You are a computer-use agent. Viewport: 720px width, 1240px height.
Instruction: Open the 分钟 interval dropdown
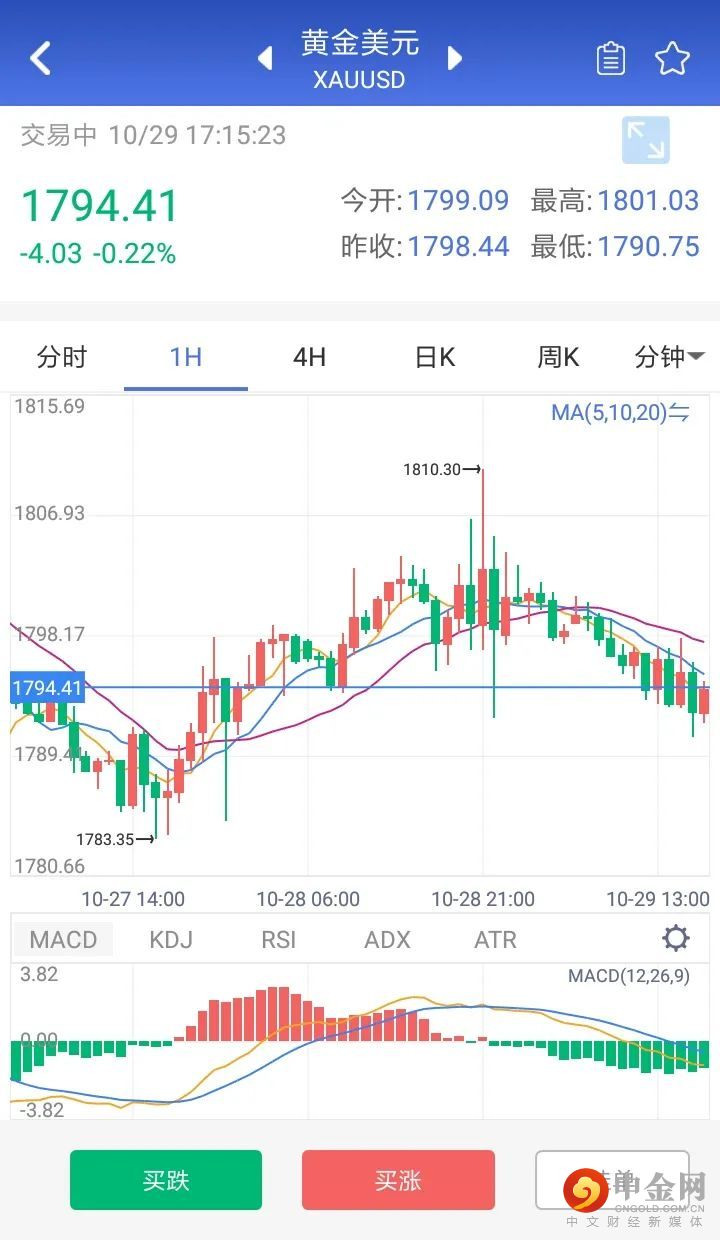(669, 357)
